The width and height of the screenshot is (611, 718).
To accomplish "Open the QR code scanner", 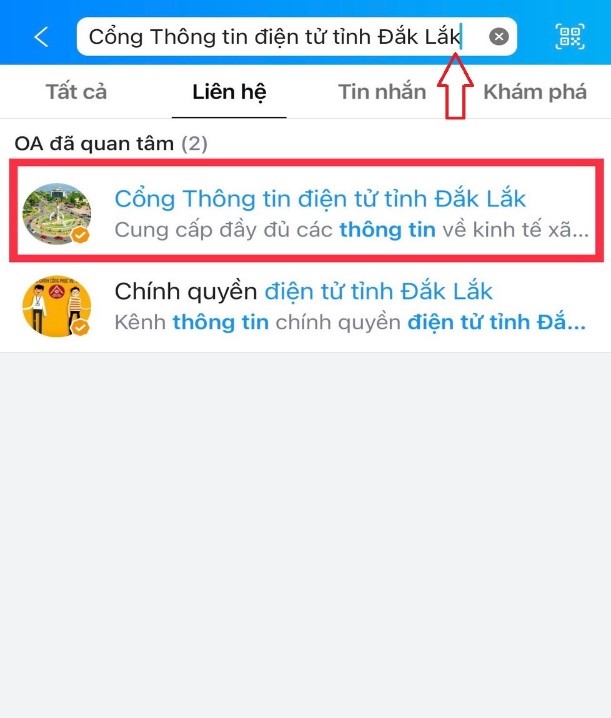I will click(x=570, y=38).
